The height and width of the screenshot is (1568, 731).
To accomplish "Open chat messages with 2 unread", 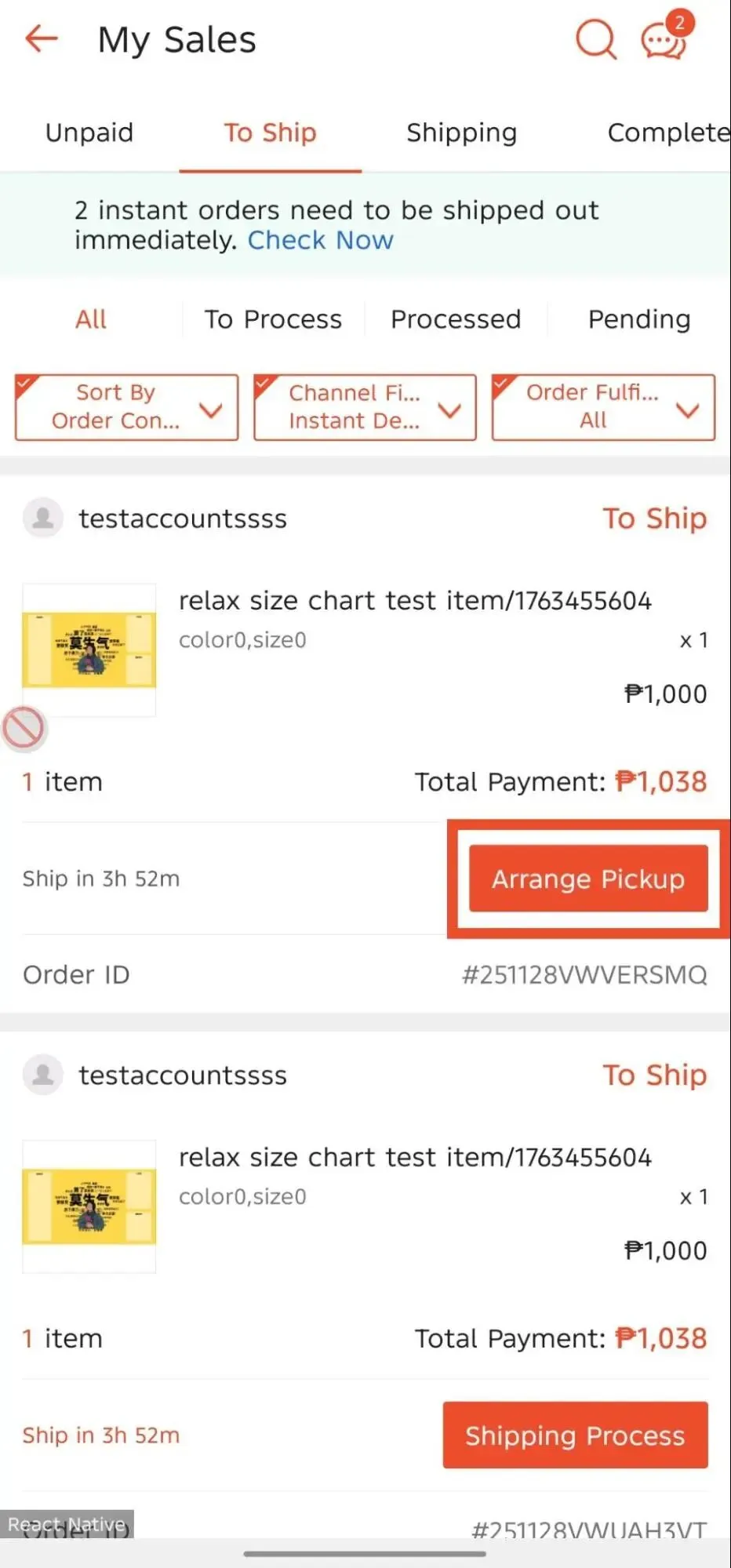I will coord(664,39).
